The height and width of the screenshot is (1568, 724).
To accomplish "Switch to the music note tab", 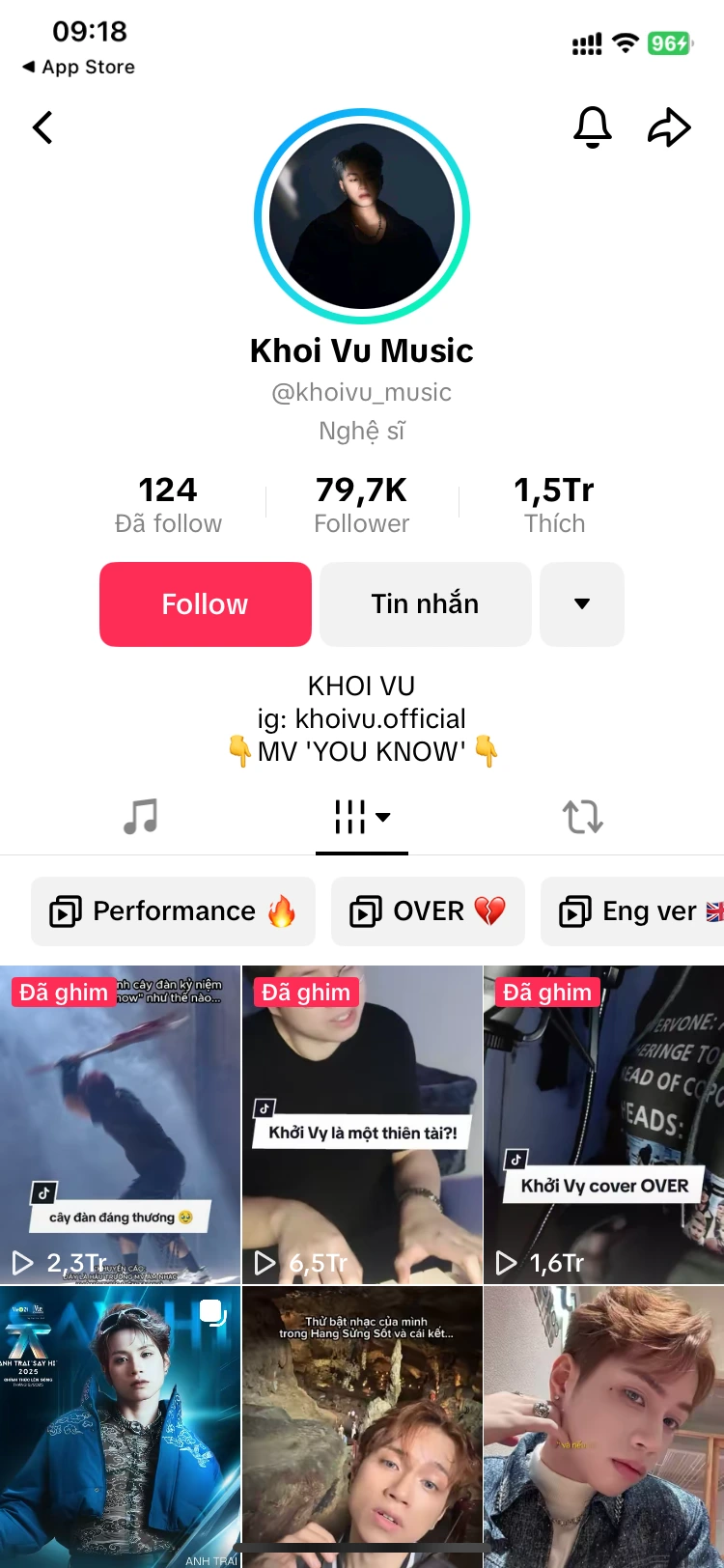I will point(141,817).
